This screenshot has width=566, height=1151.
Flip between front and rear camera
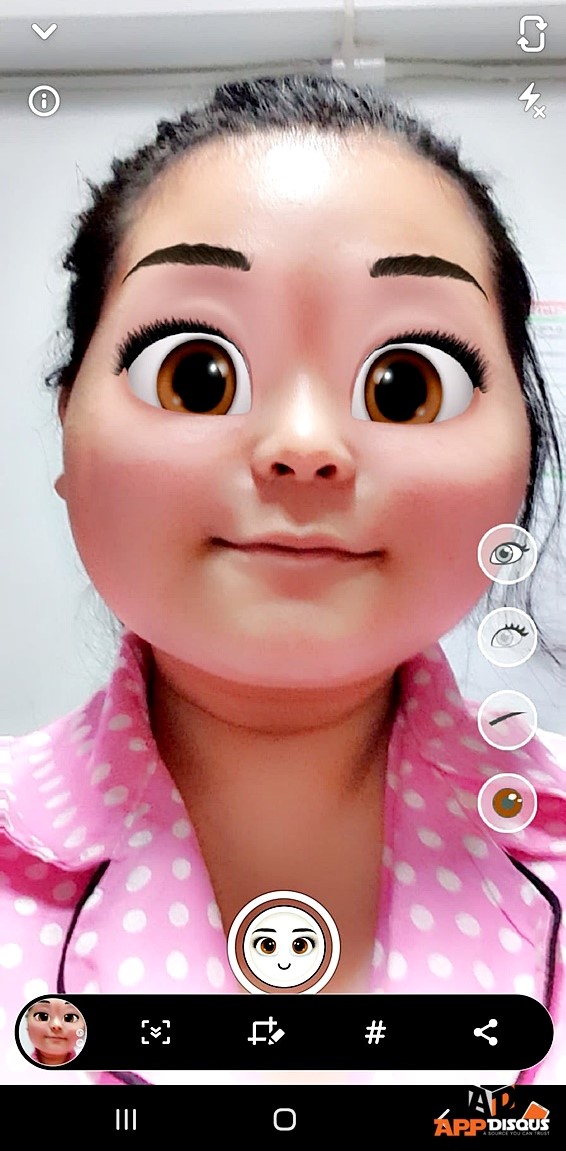tap(531, 34)
